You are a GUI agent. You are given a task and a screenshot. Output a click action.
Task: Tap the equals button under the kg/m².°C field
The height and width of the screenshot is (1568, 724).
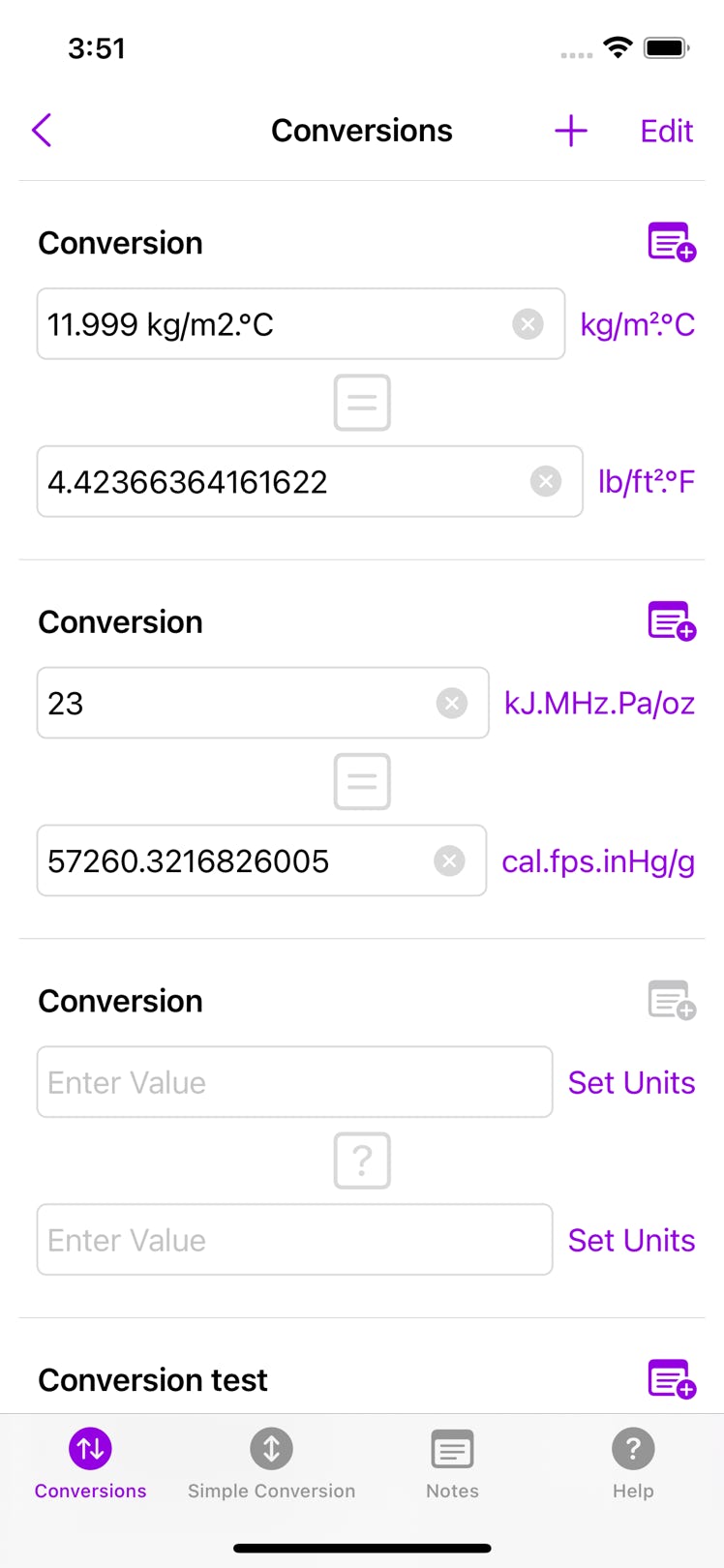click(x=362, y=403)
